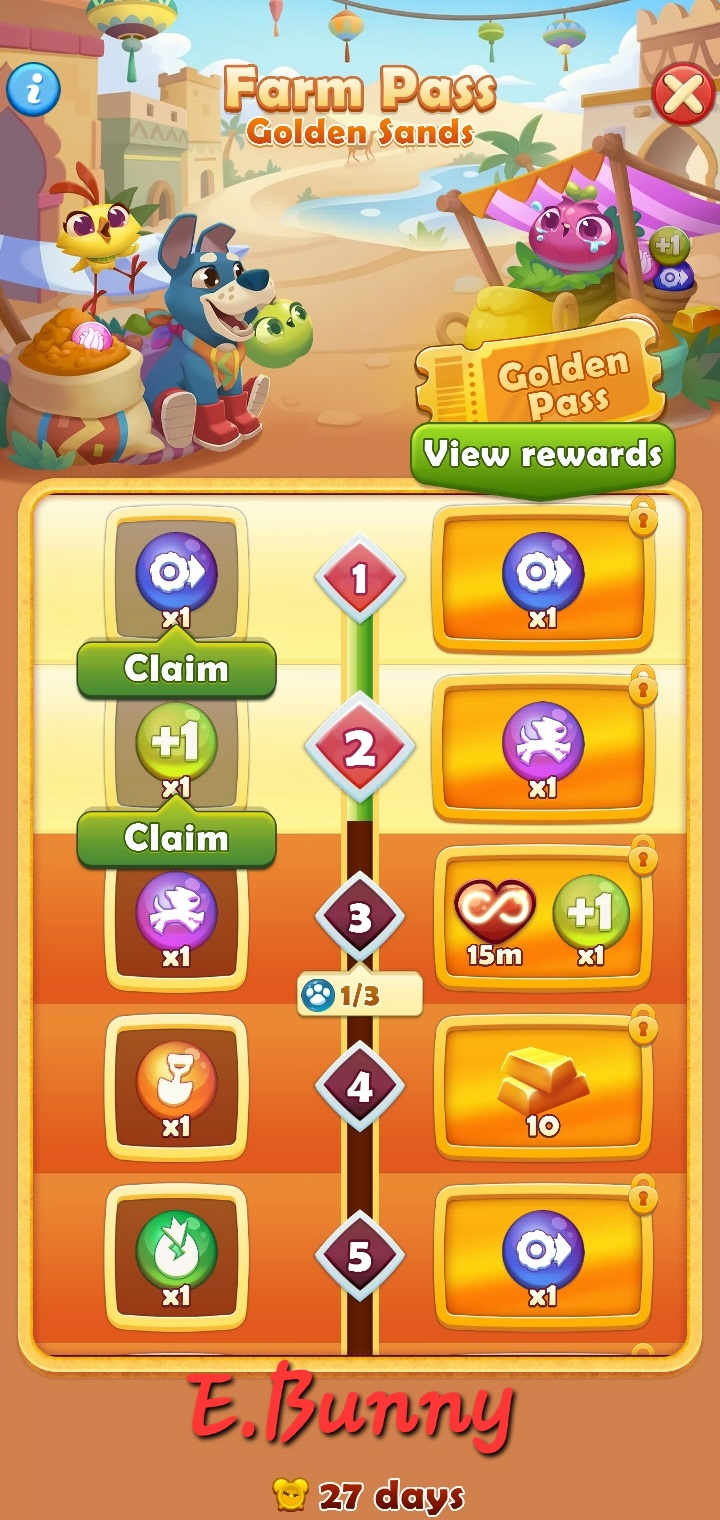Tap the locked golden reward at level 5
This screenshot has width=720, height=1520.
tap(542, 1257)
